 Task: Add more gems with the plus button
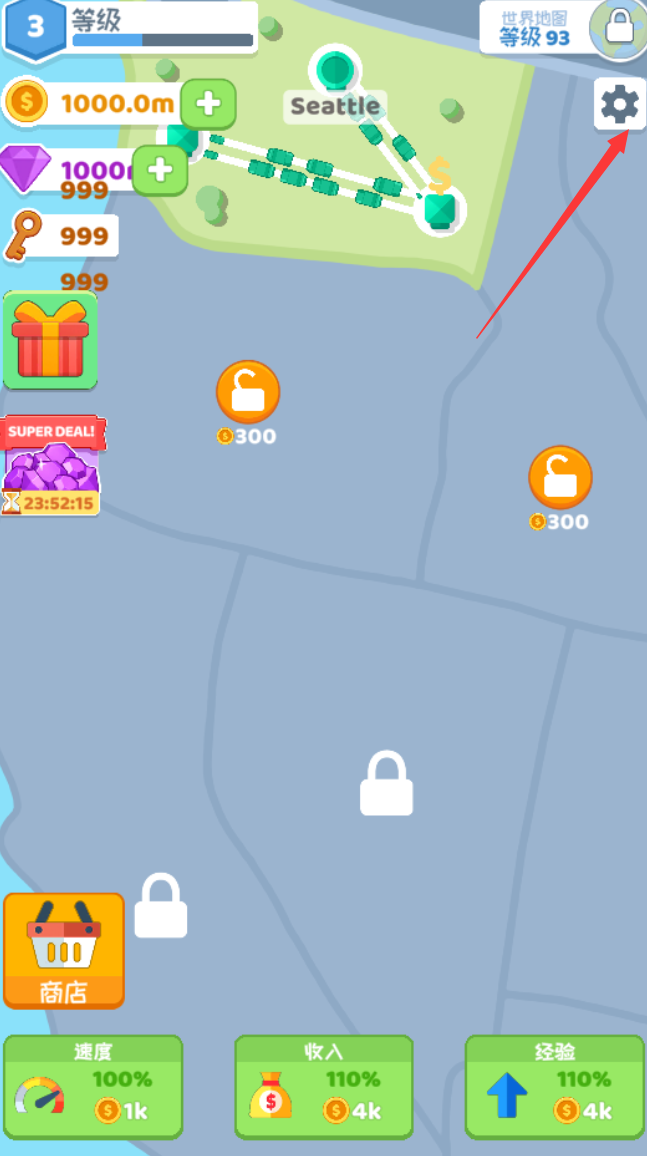160,170
